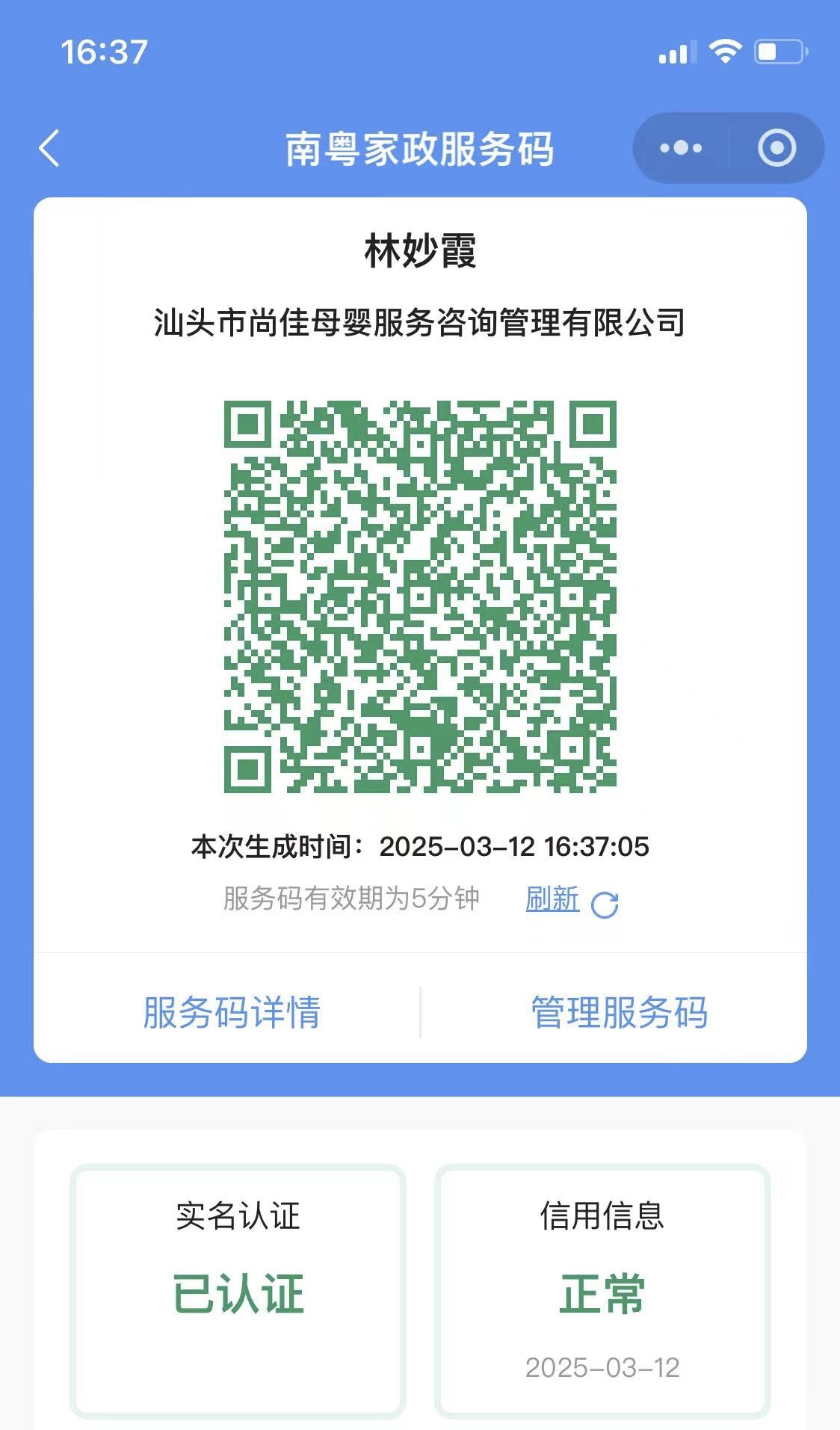Tap the back arrow to exit
The width and height of the screenshot is (840, 1430).
(x=49, y=147)
